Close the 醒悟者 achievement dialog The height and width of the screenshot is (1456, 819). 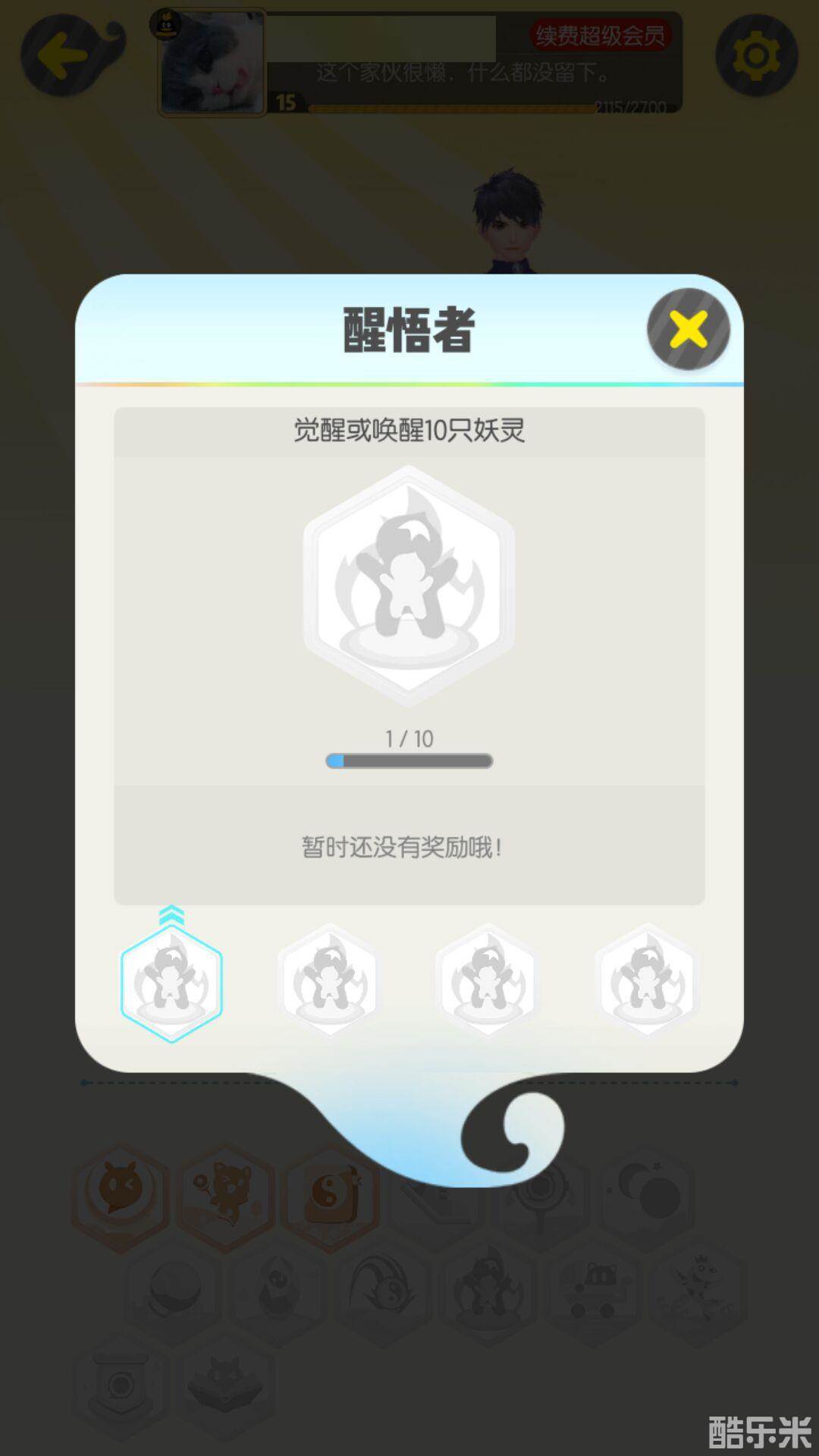[x=688, y=329]
